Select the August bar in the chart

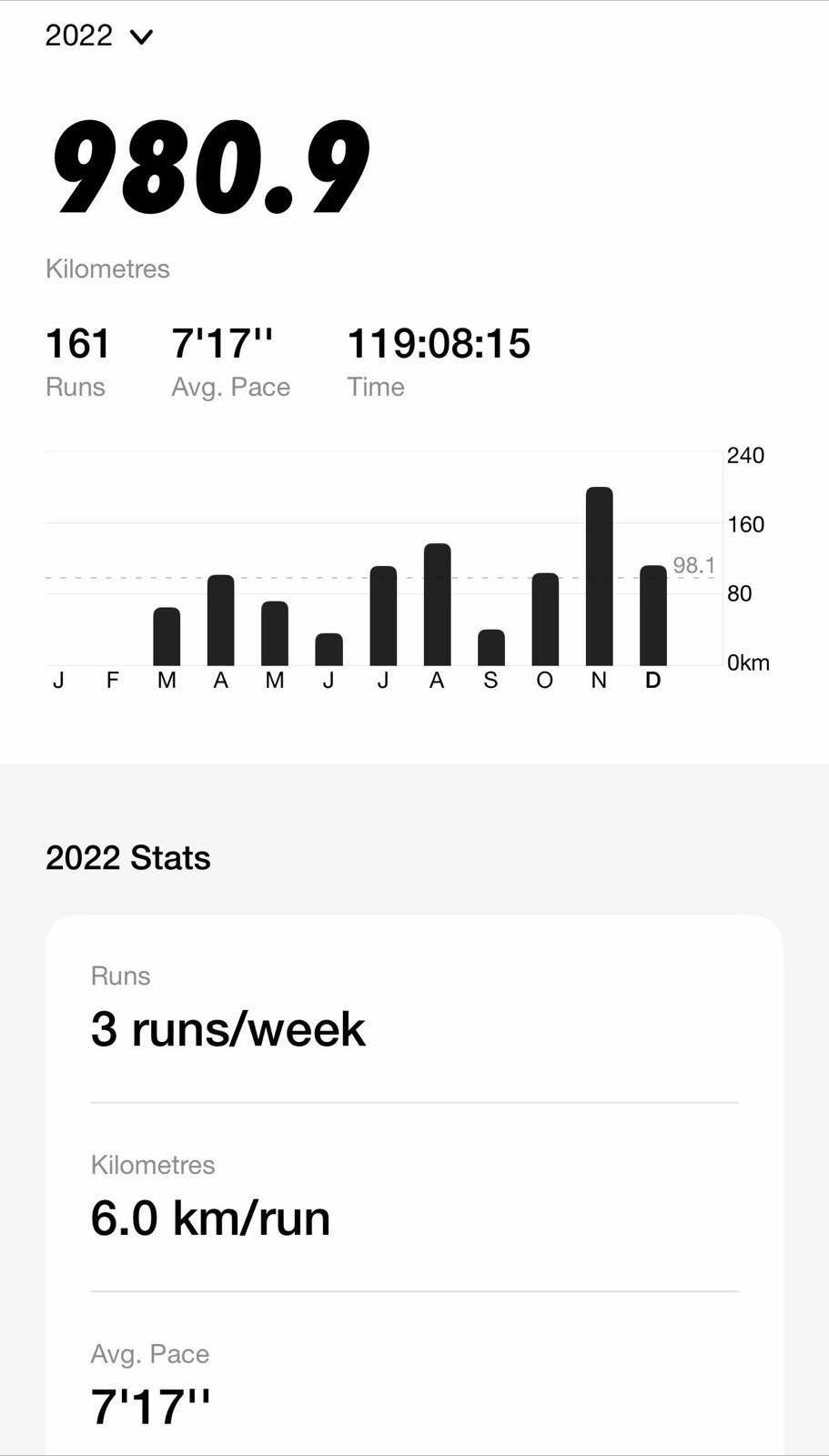point(437,604)
